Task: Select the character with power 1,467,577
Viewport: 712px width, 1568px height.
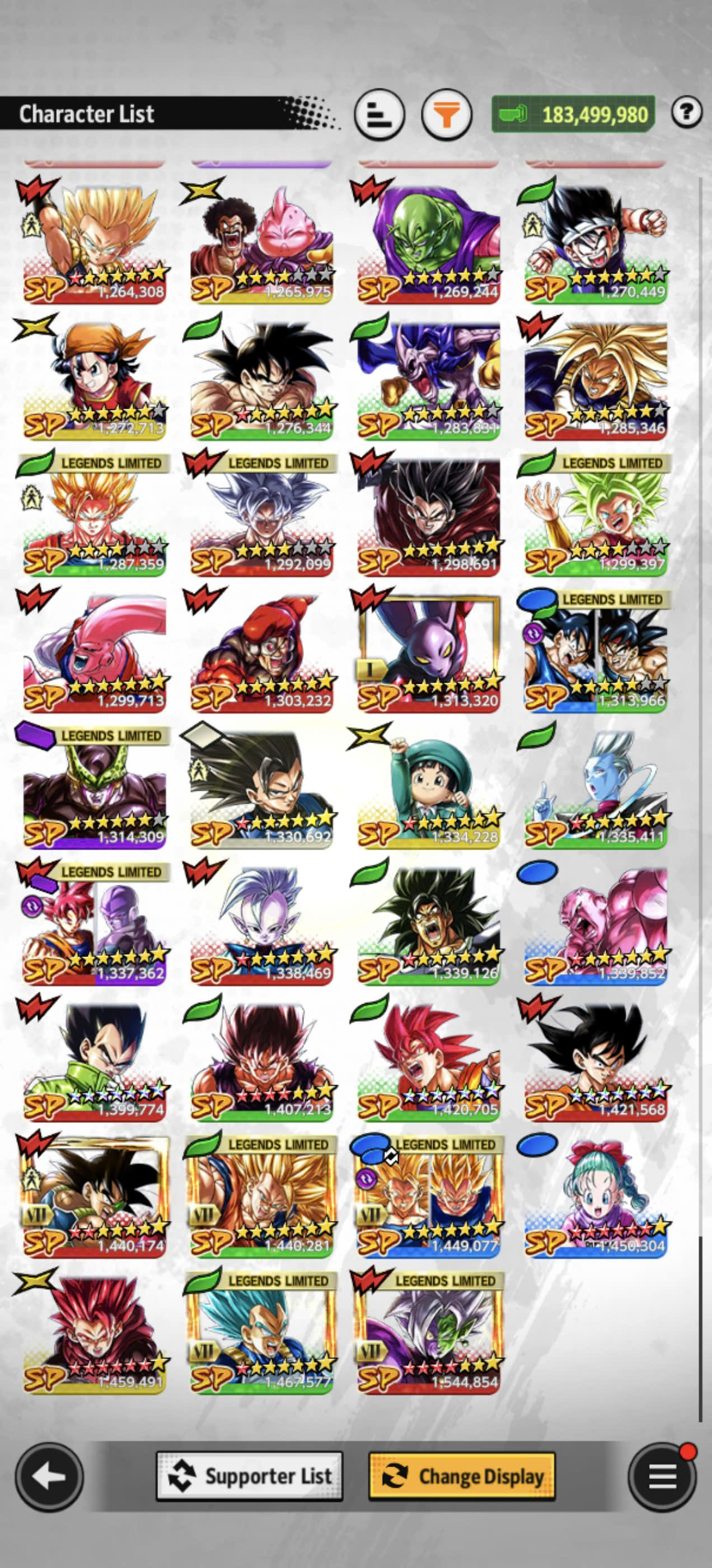Action: pyautogui.click(x=261, y=1333)
